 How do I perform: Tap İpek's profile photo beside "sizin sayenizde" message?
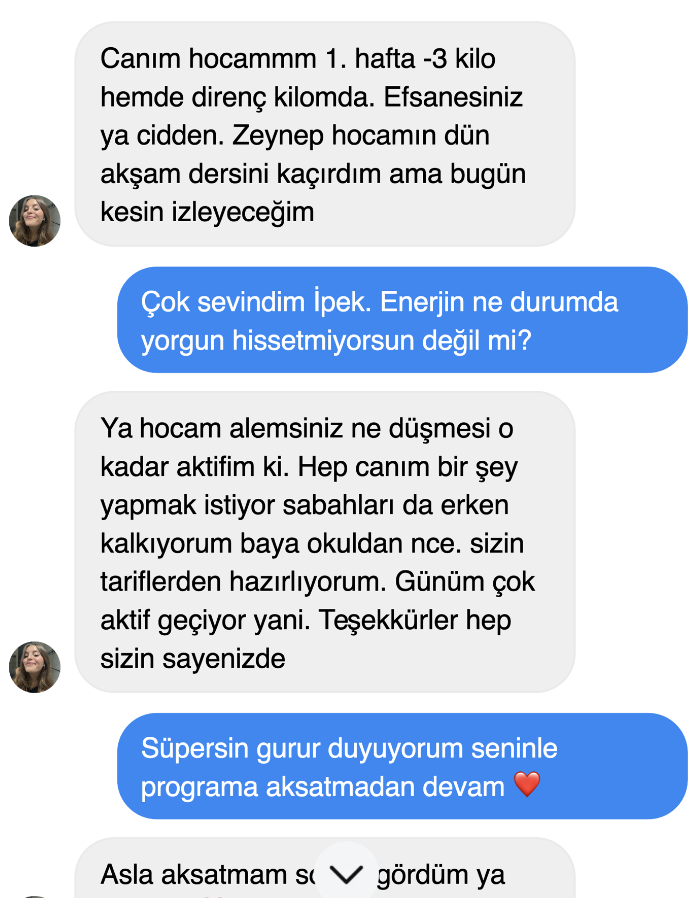click(35, 667)
